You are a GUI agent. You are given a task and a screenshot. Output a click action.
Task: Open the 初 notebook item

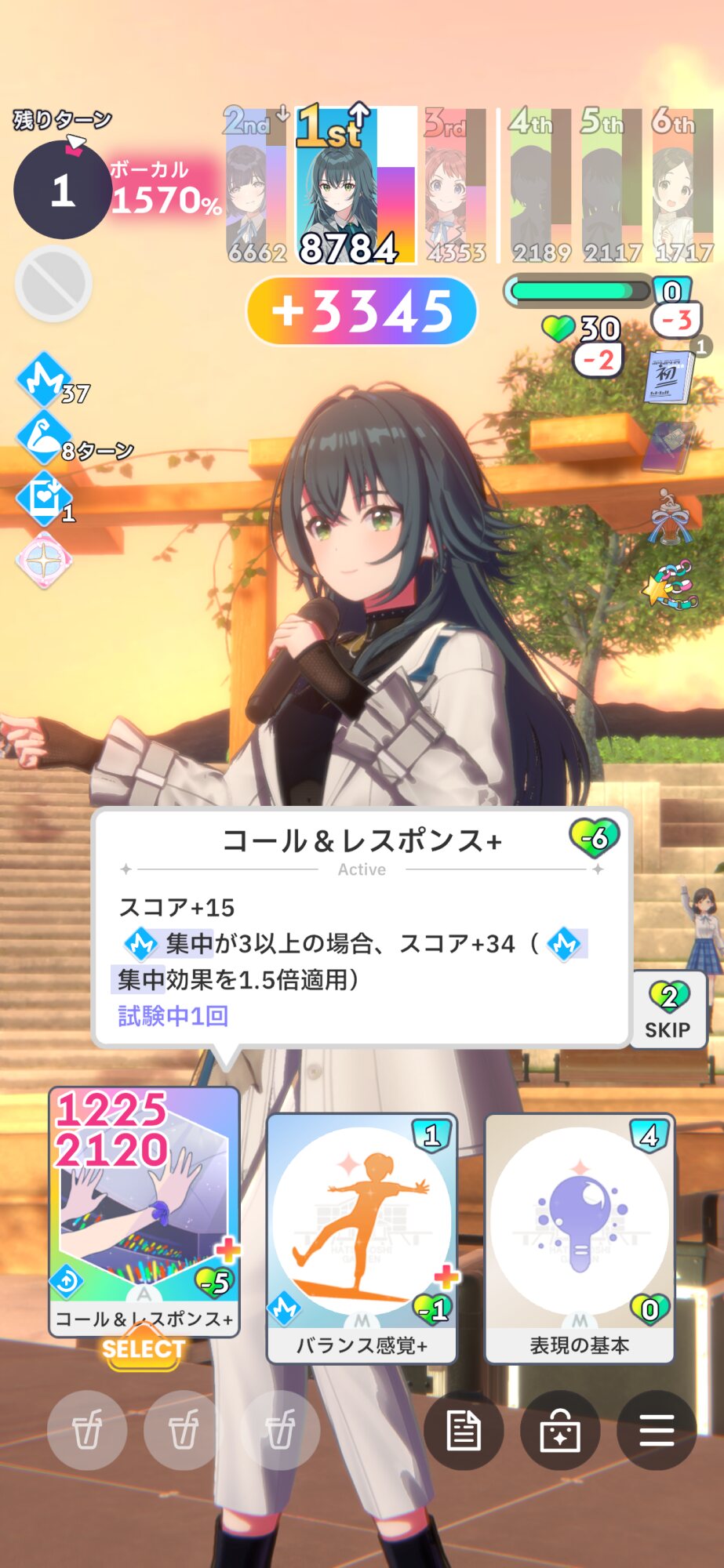pyautogui.click(x=668, y=377)
